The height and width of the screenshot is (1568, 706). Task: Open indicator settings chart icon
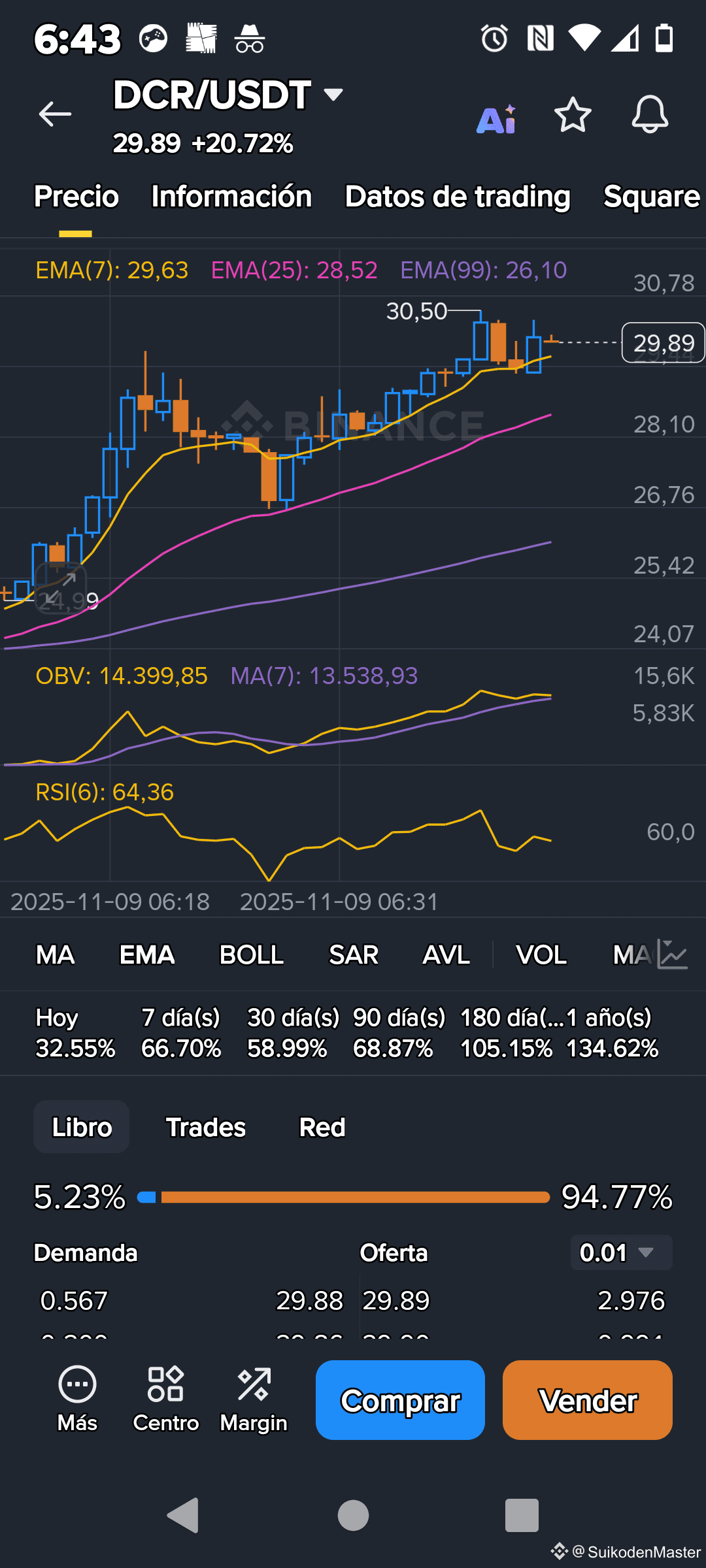point(673,955)
